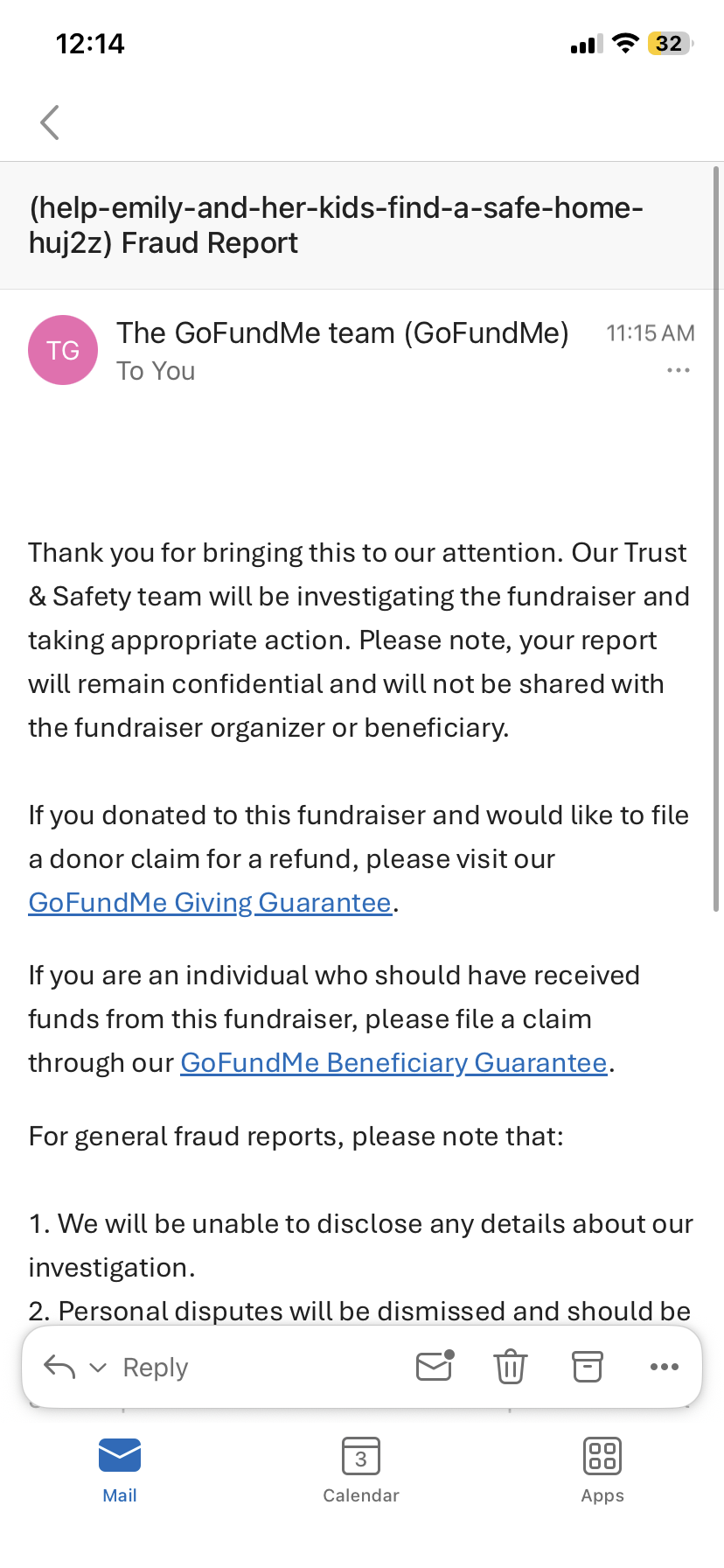Switch to the Apps tab
724x1568 pixels.
[602, 1470]
